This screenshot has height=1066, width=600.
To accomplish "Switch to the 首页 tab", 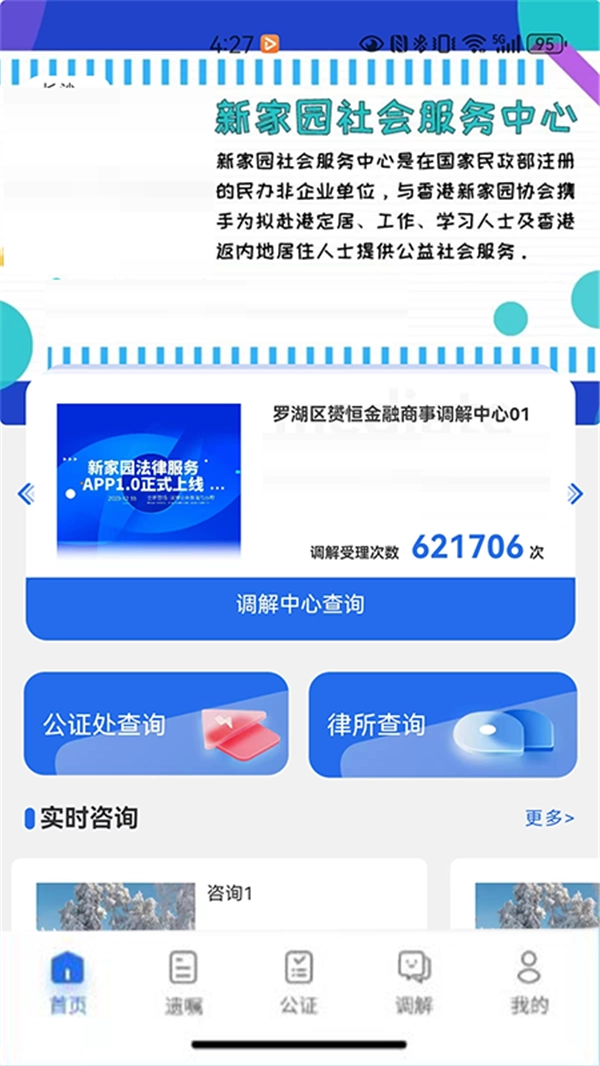I will point(67,983).
